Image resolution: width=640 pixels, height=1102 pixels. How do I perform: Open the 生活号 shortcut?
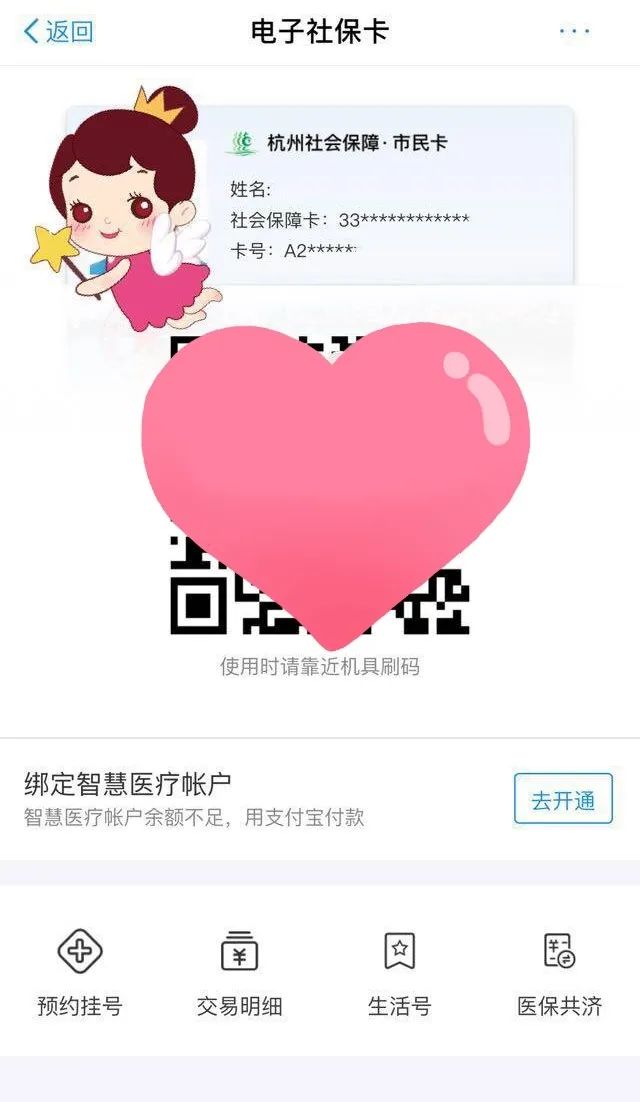[399, 971]
